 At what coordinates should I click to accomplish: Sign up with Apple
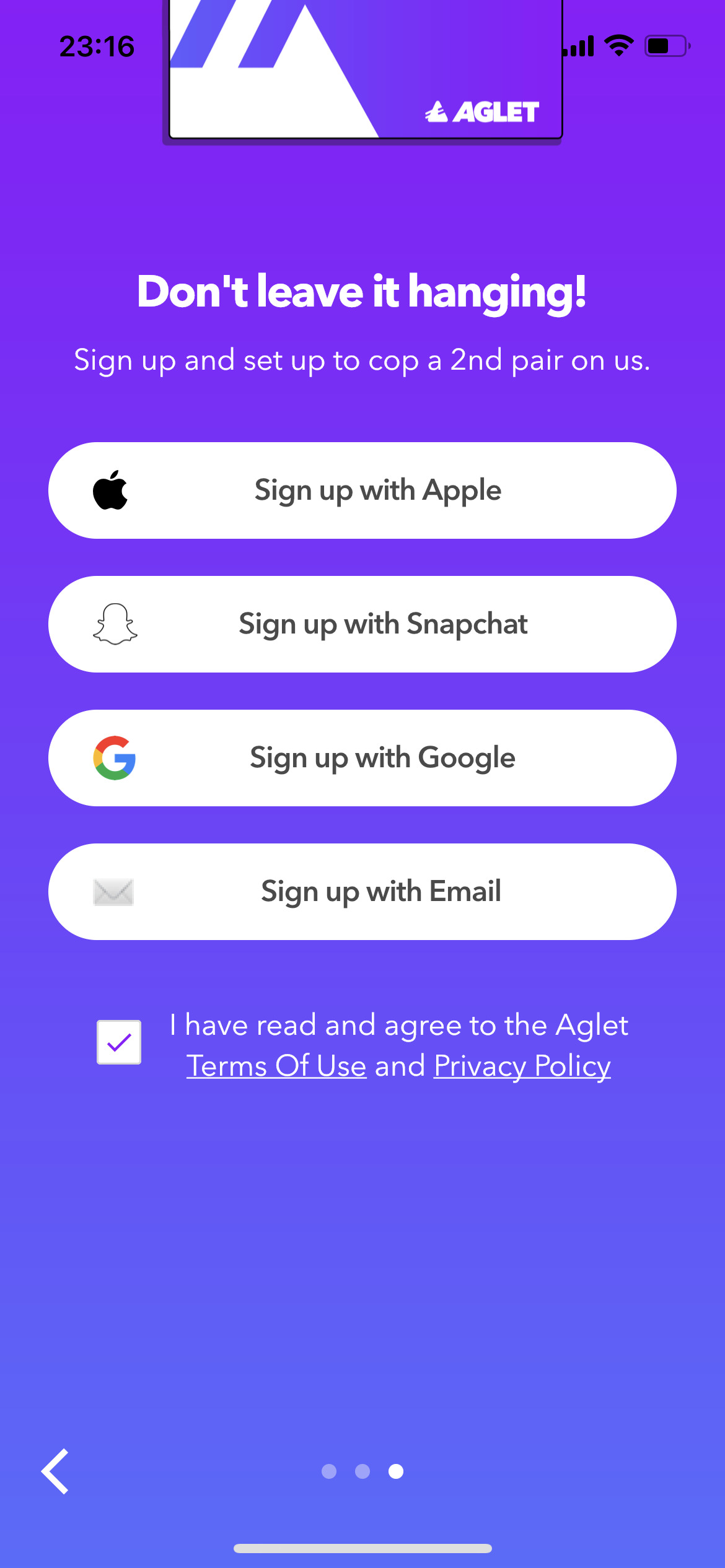point(362,490)
